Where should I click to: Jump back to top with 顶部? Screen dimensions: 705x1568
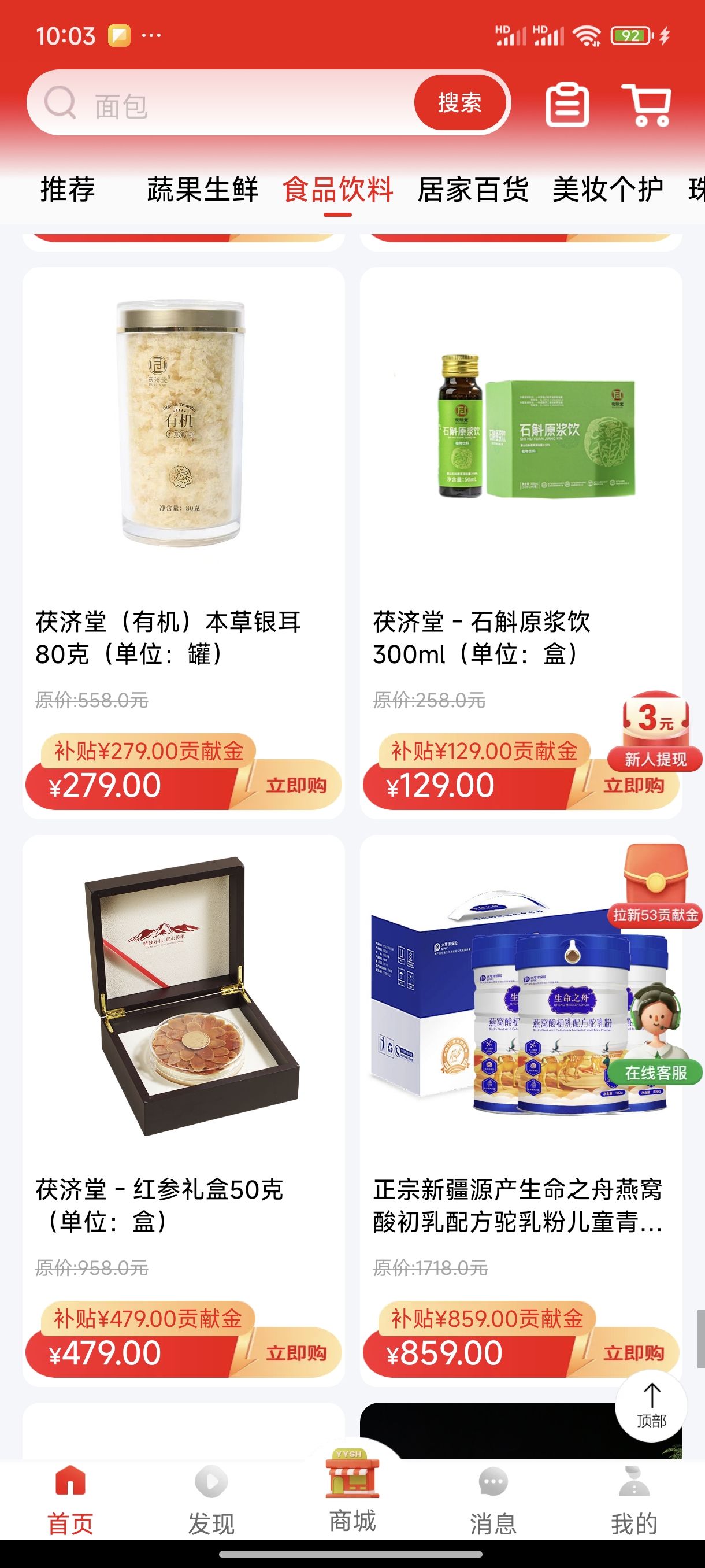coord(651,1406)
